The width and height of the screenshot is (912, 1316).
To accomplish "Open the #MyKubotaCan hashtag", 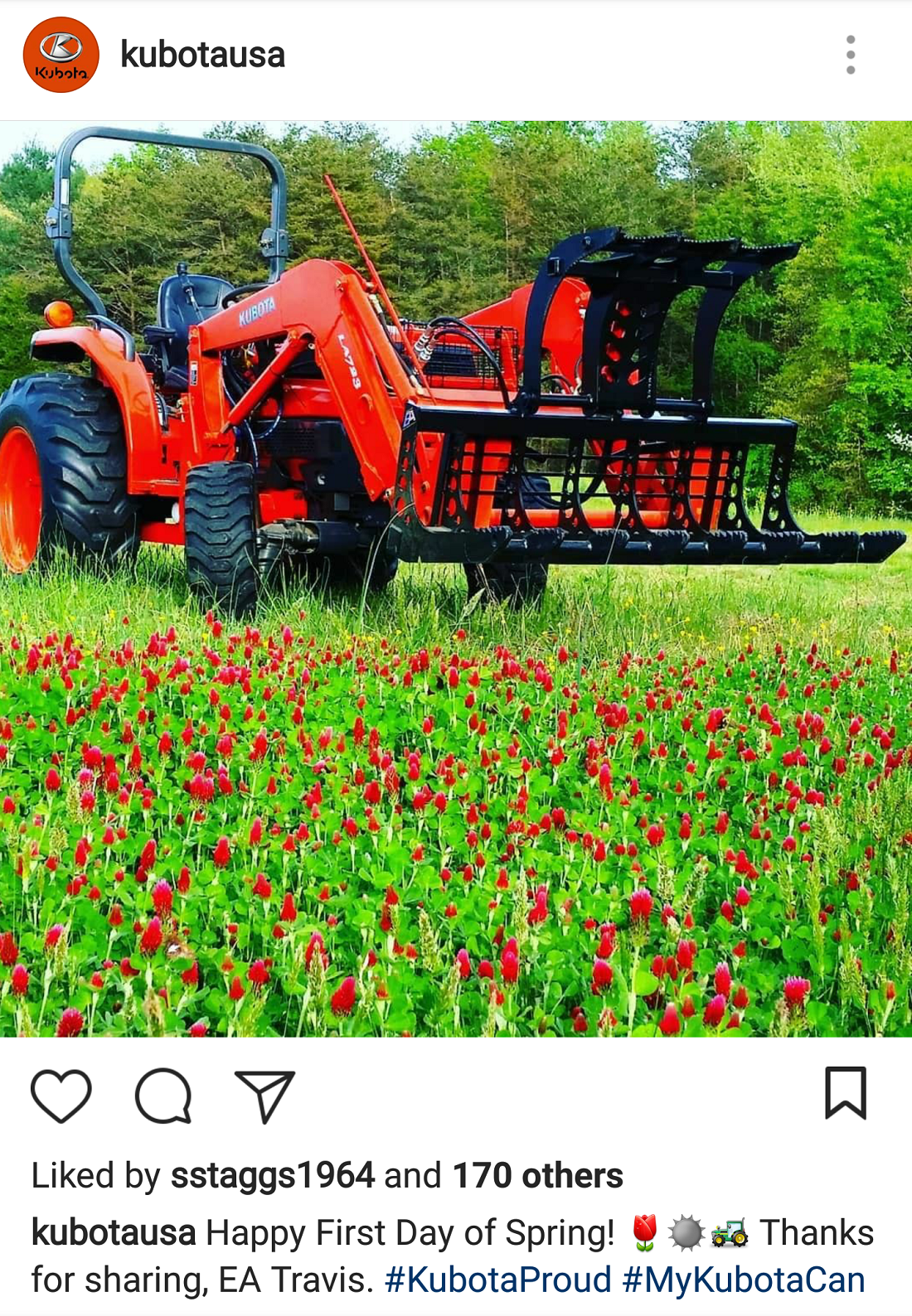I will click(743, 1280).
